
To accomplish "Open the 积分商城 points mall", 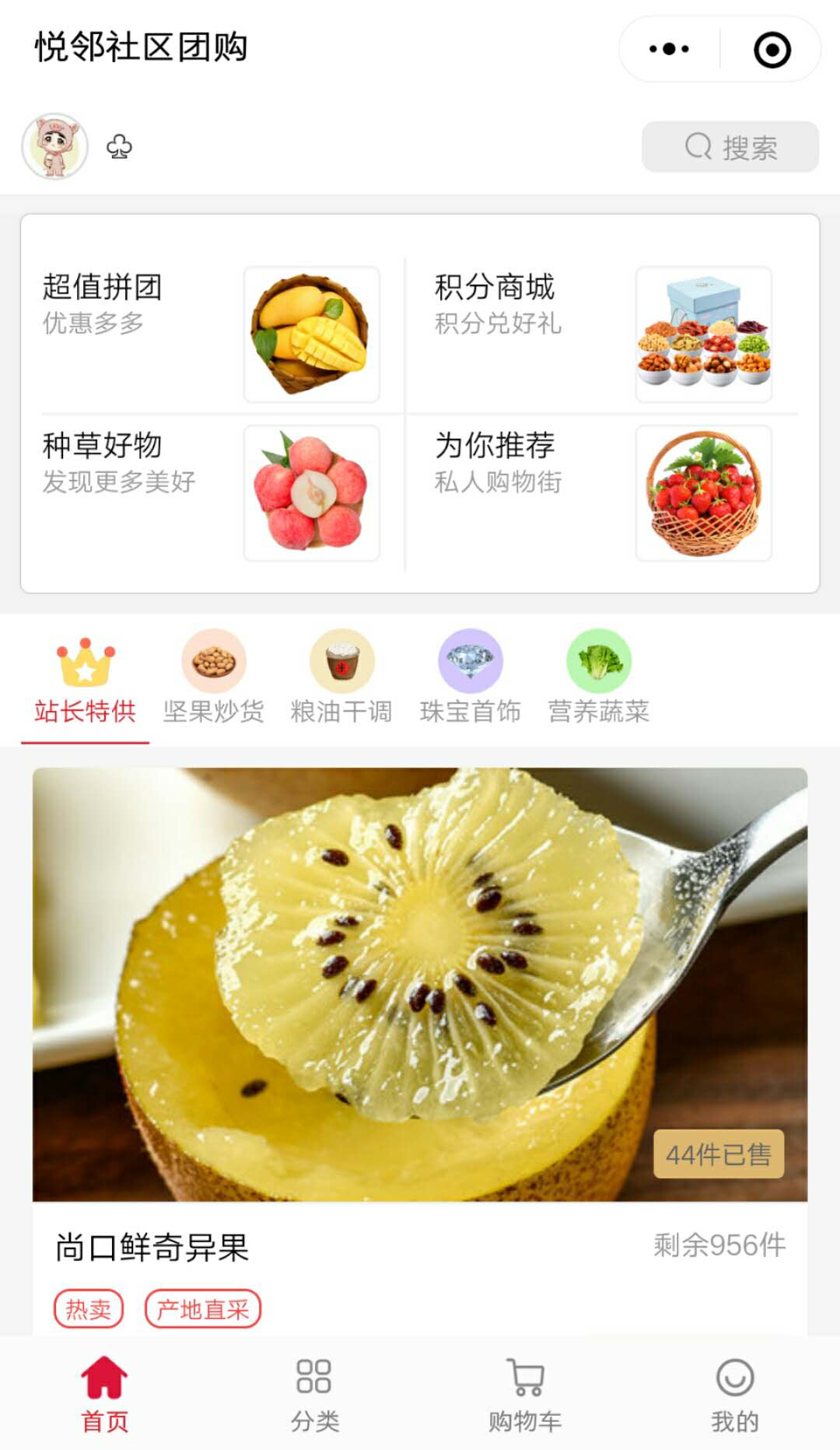I will tap(604, 334).
